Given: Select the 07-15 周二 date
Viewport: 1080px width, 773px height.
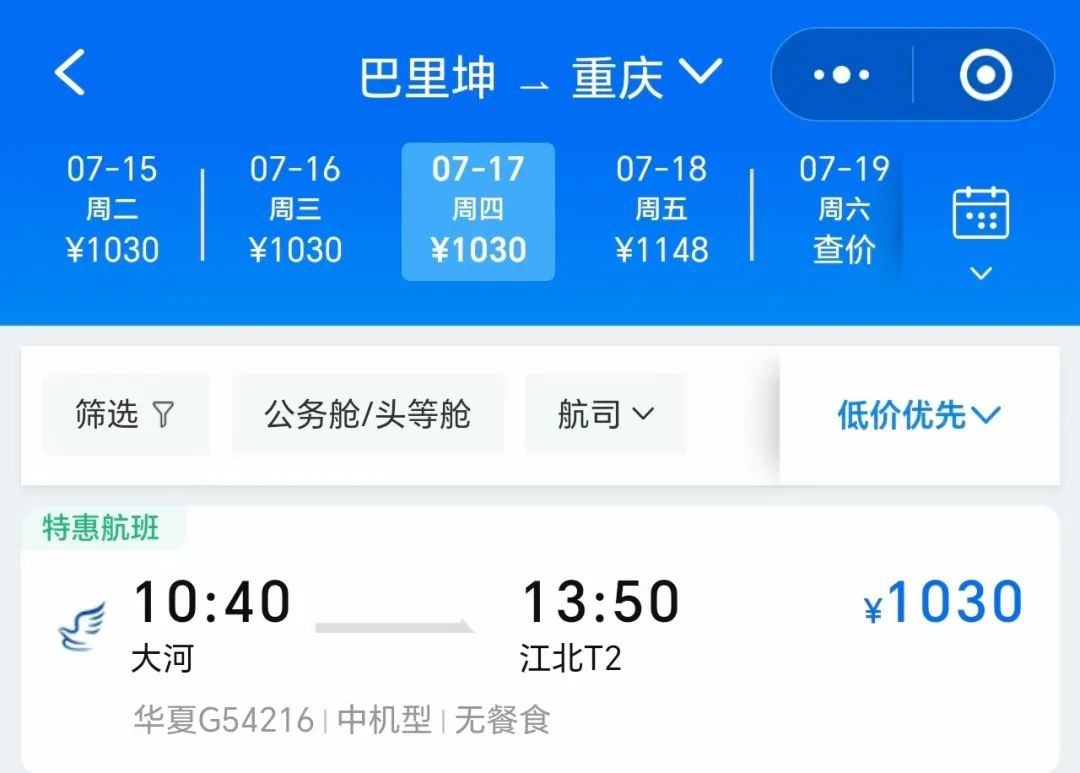Looking at the screenshot, I should (x=112, y=210).
